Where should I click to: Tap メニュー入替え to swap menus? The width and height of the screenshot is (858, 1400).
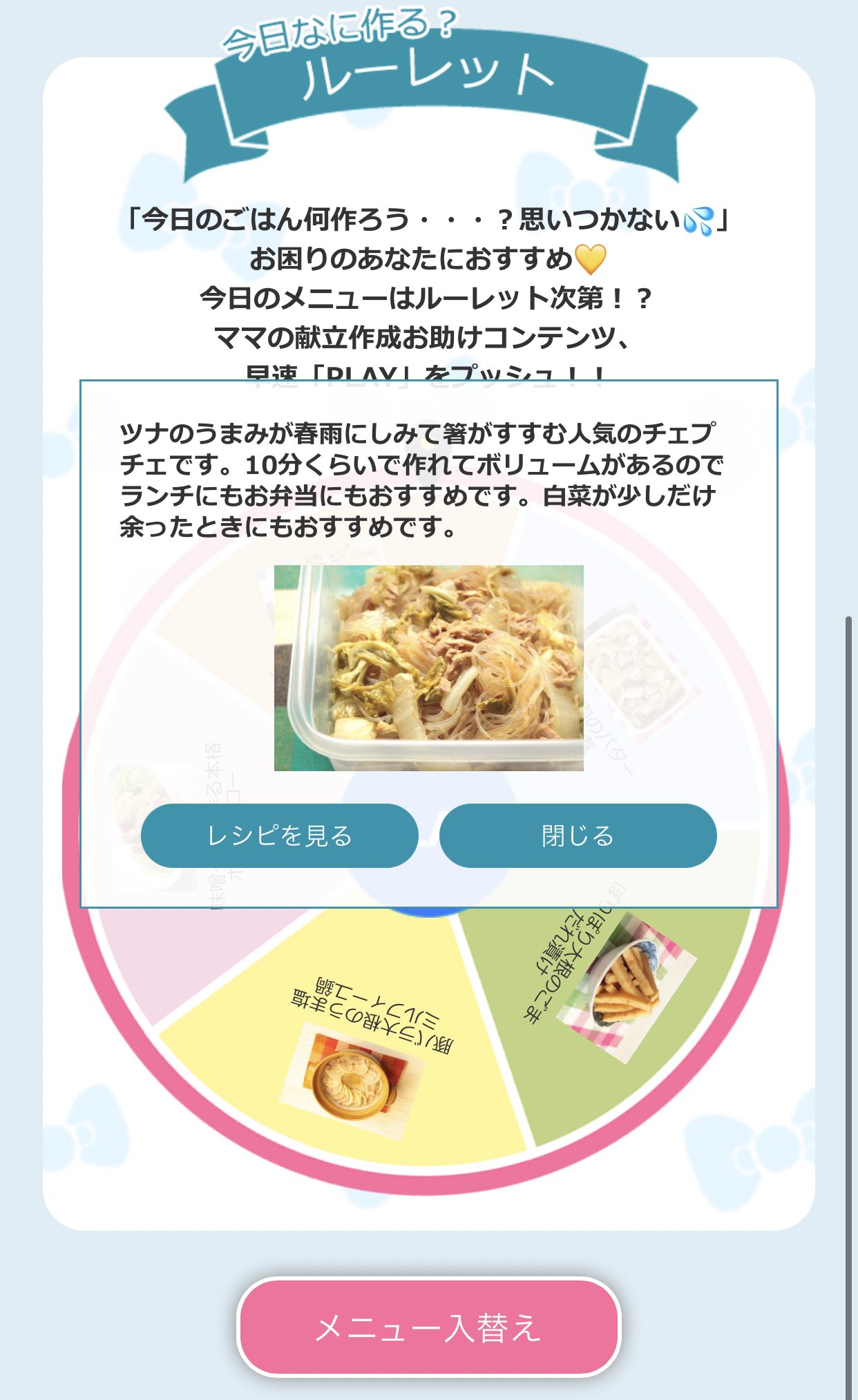[x=428, y=1327]
